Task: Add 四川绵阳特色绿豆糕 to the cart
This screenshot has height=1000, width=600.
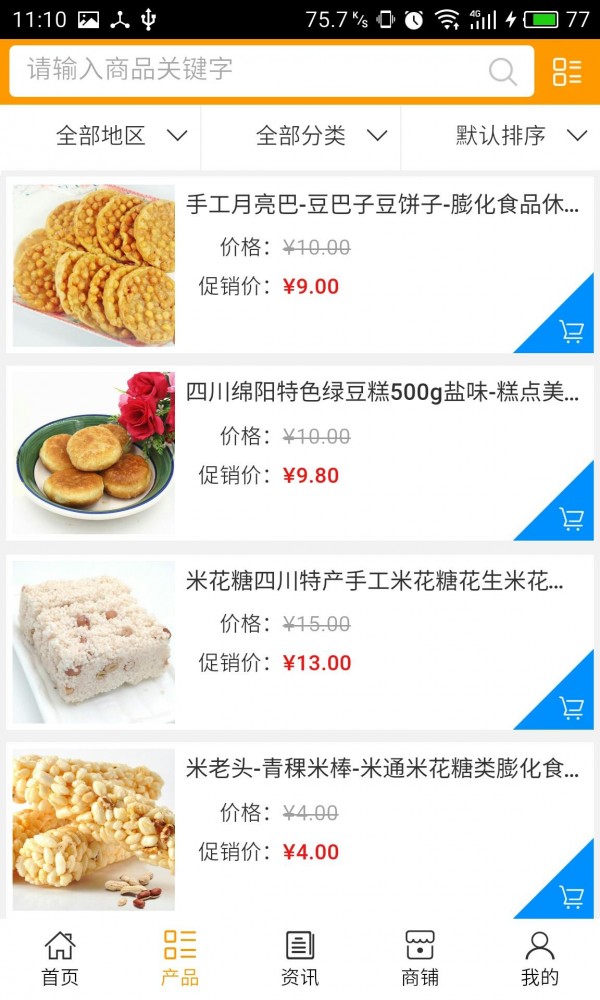Action: (571, 518)
